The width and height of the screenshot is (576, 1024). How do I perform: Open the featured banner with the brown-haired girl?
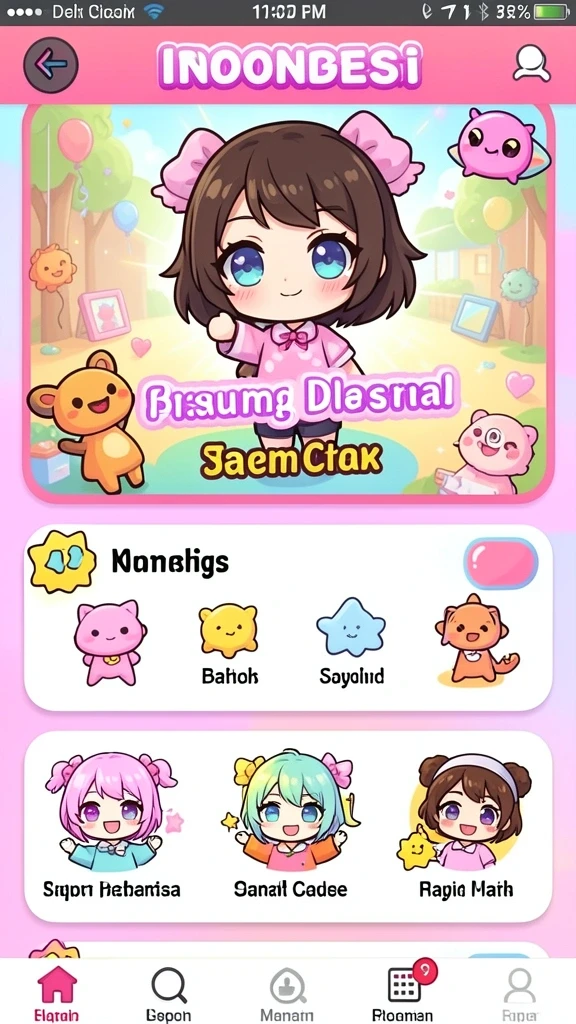pyautogui.click(x=288, y=301)
